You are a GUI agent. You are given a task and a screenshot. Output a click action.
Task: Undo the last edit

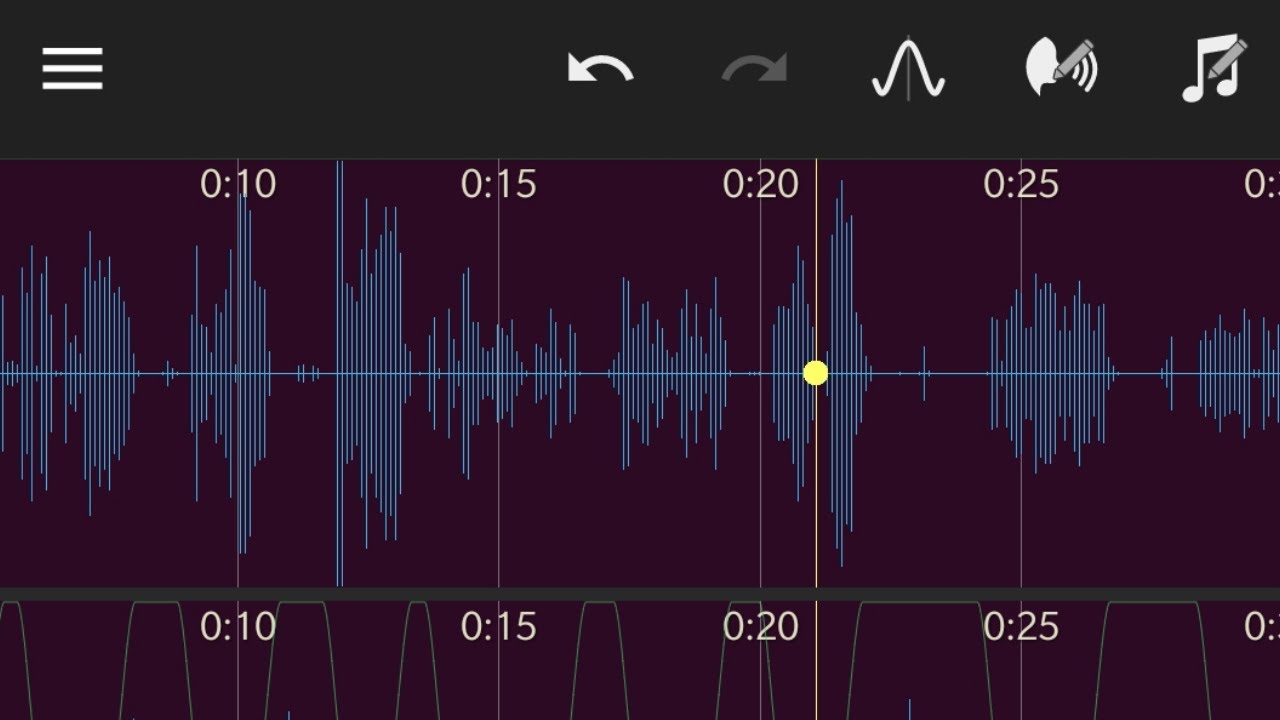click(x=600, y=68)
